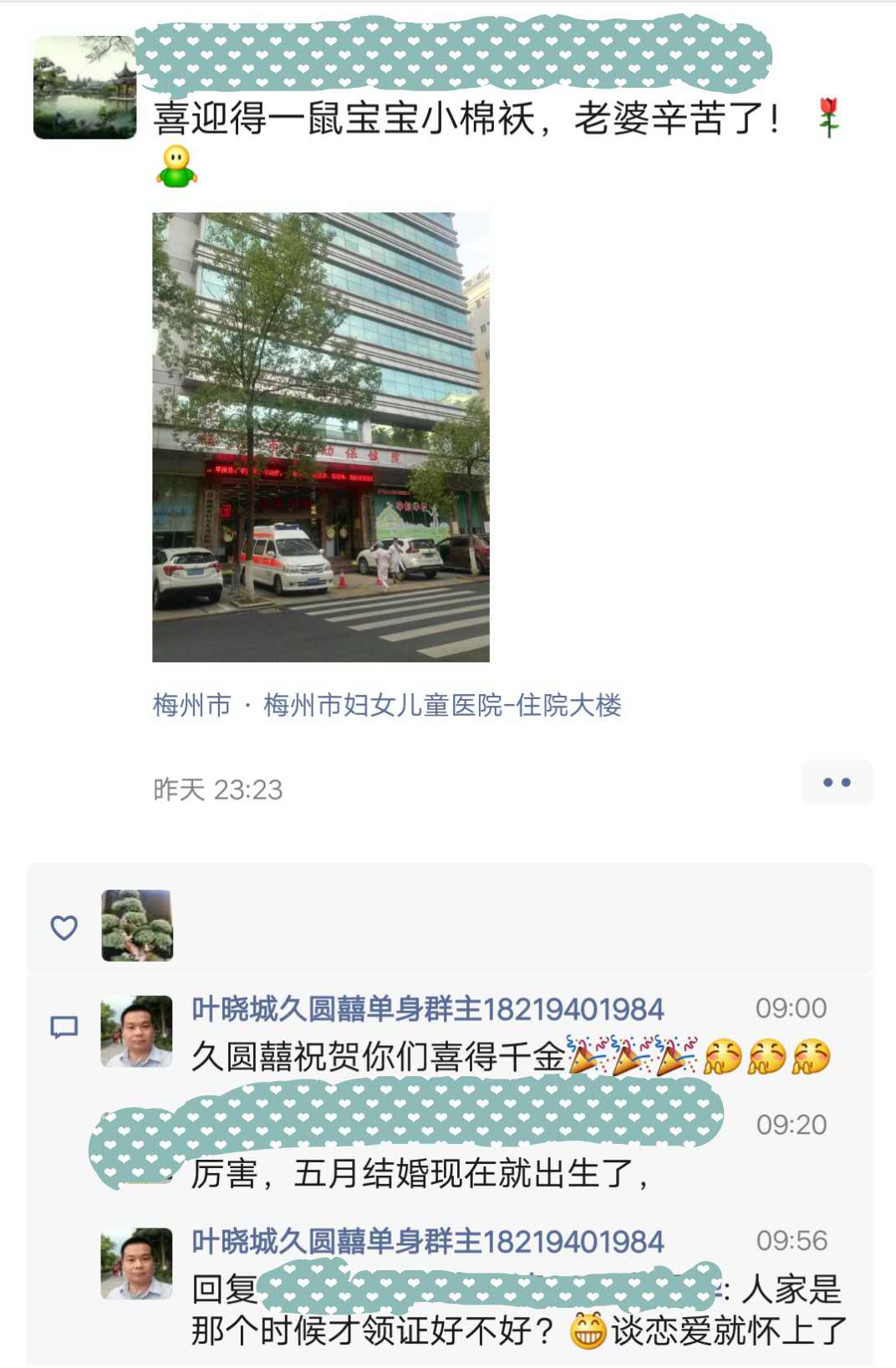
Task: Reply to comment 厉害，五月结婚现在就出生了
Action: point(418,1173)
